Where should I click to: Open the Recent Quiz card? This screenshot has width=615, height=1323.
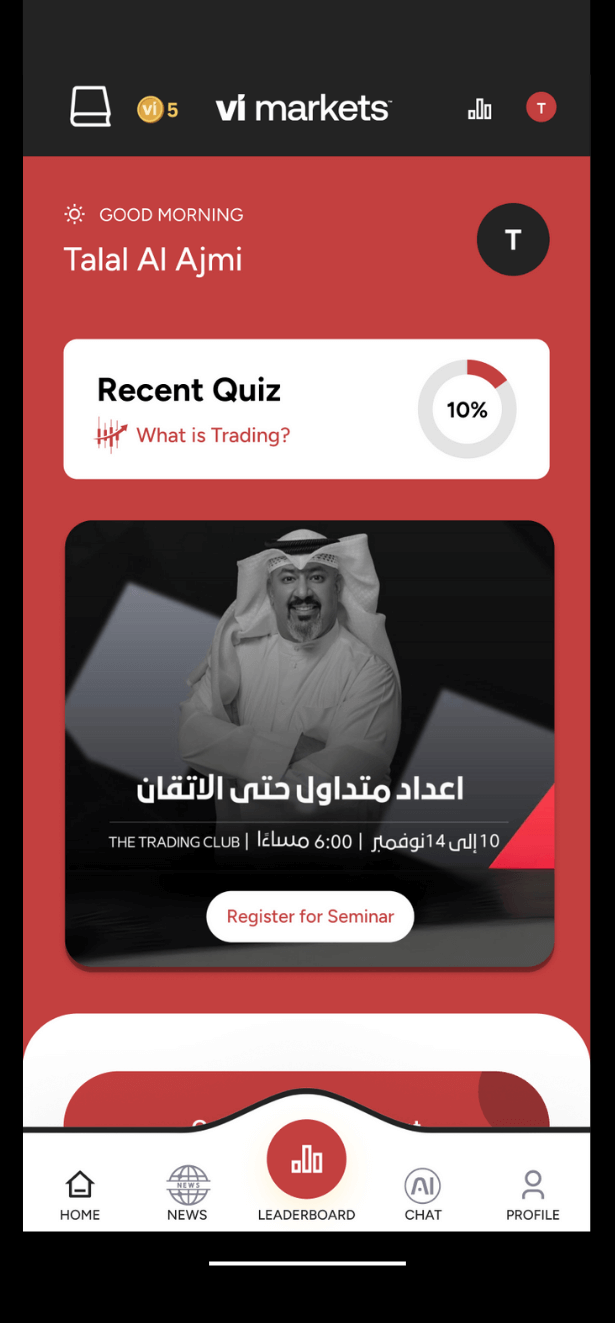(306, 409)
